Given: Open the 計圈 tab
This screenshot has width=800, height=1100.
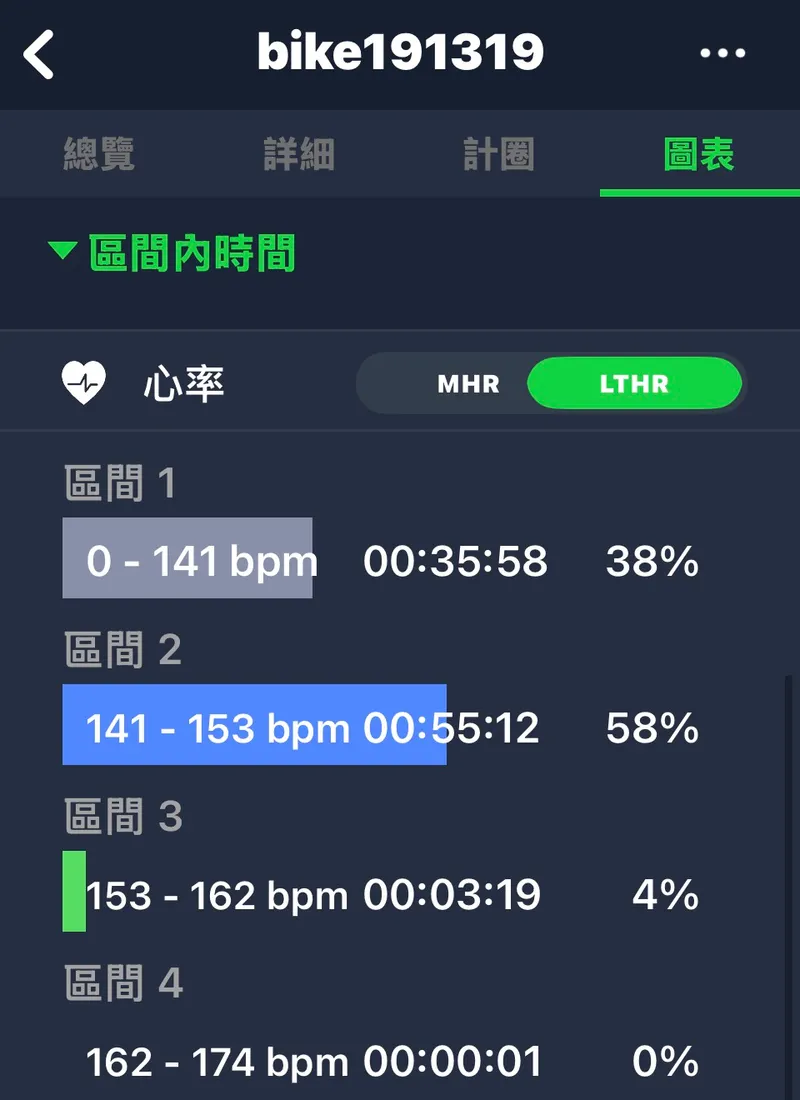Looking at the screenshot, I should click(499, 155).
